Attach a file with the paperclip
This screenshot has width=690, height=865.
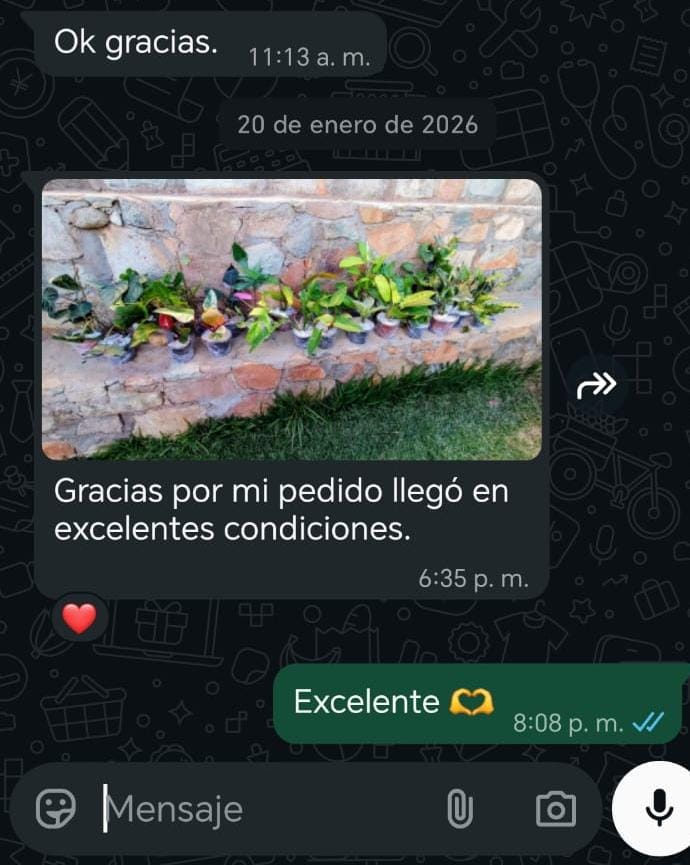459,808
